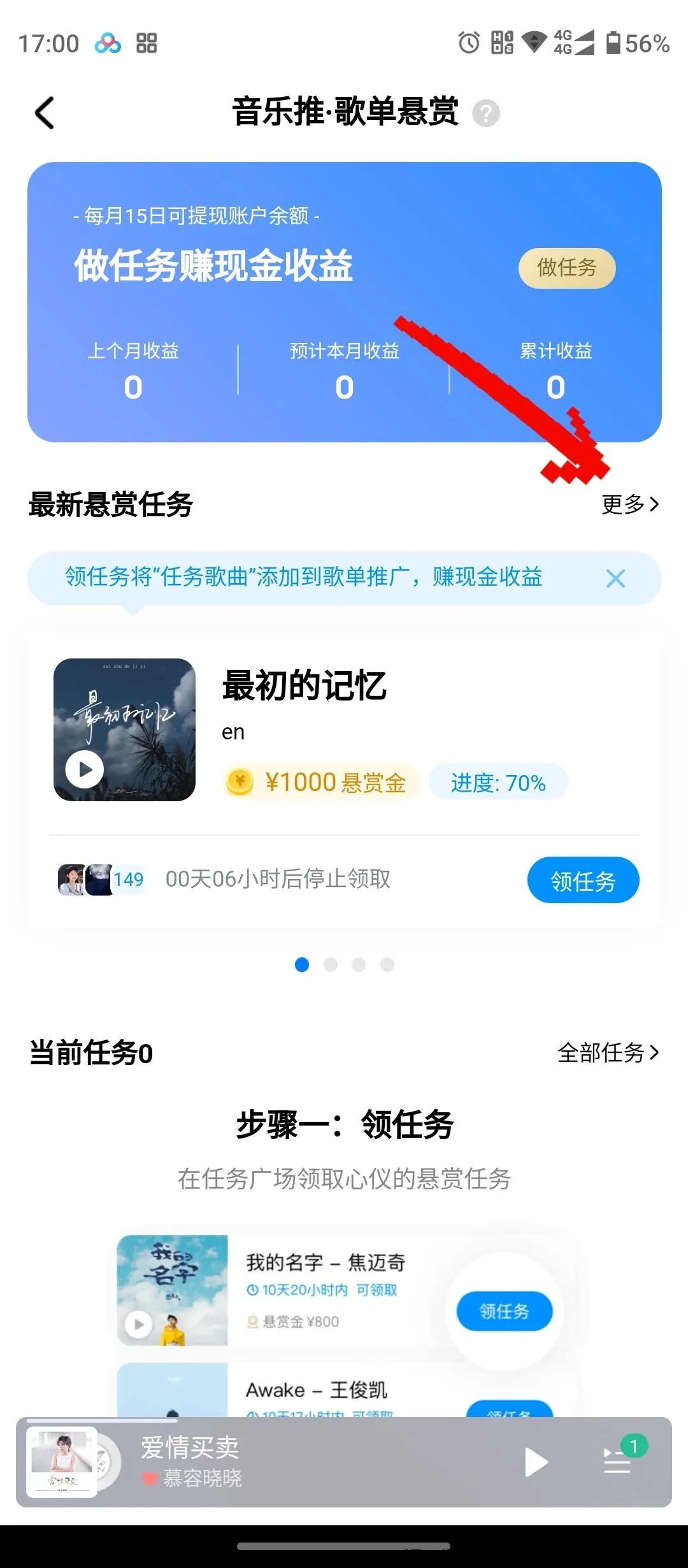
Task: Claim the 最初的记忆 task with 领任务
Action: 582,880
